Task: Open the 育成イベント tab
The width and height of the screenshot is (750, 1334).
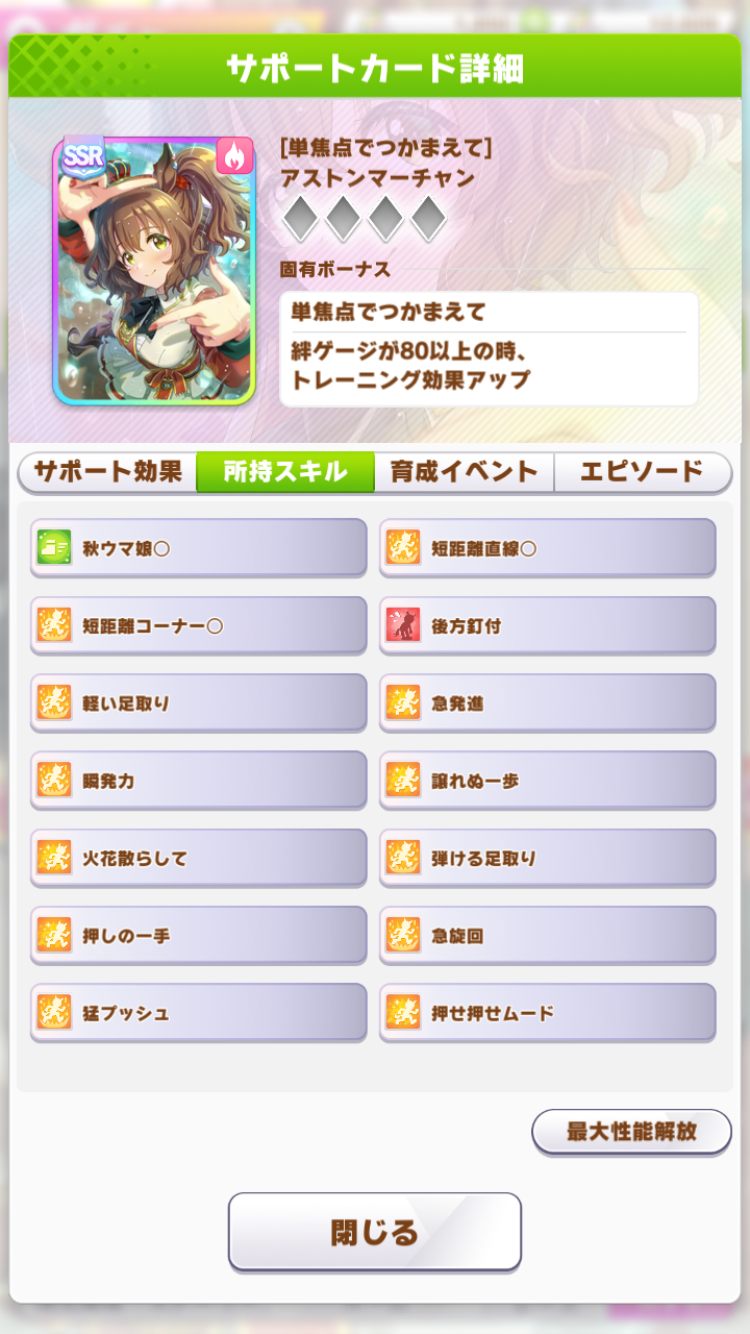Action: point(464,472)
